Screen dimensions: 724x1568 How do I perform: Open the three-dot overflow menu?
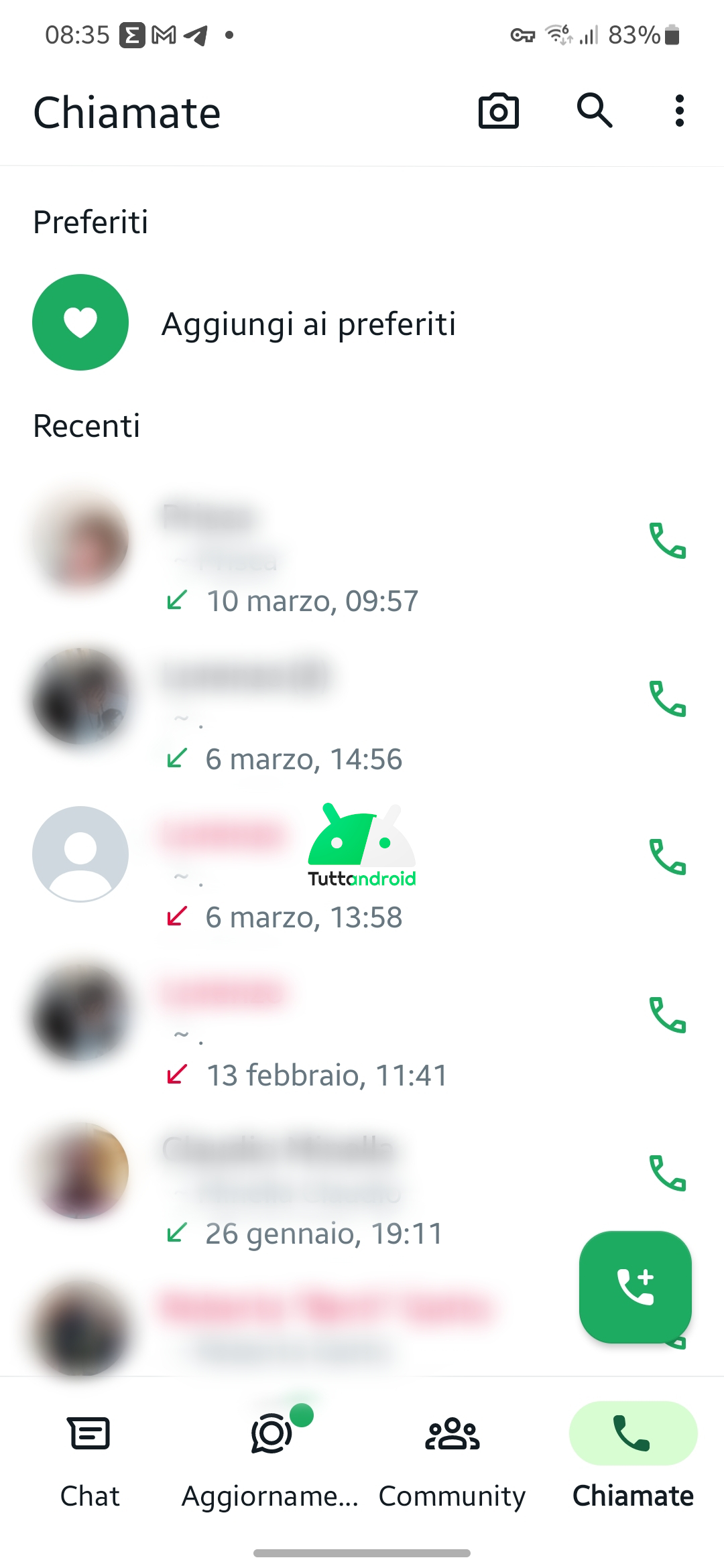pos(679,111)
